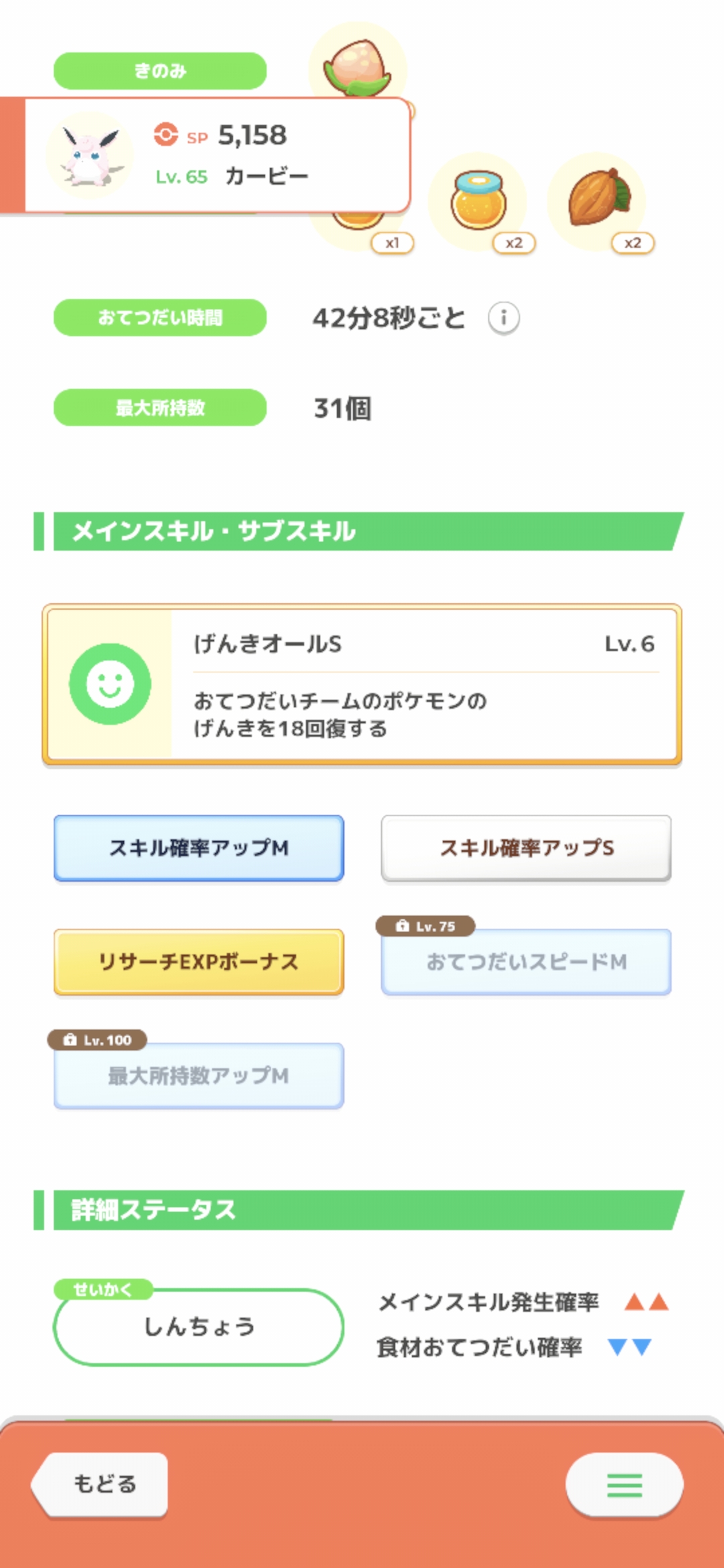Select the スキル確率アップS sub skill
This screenshot has width=724, height=1568.
point(526,848)
